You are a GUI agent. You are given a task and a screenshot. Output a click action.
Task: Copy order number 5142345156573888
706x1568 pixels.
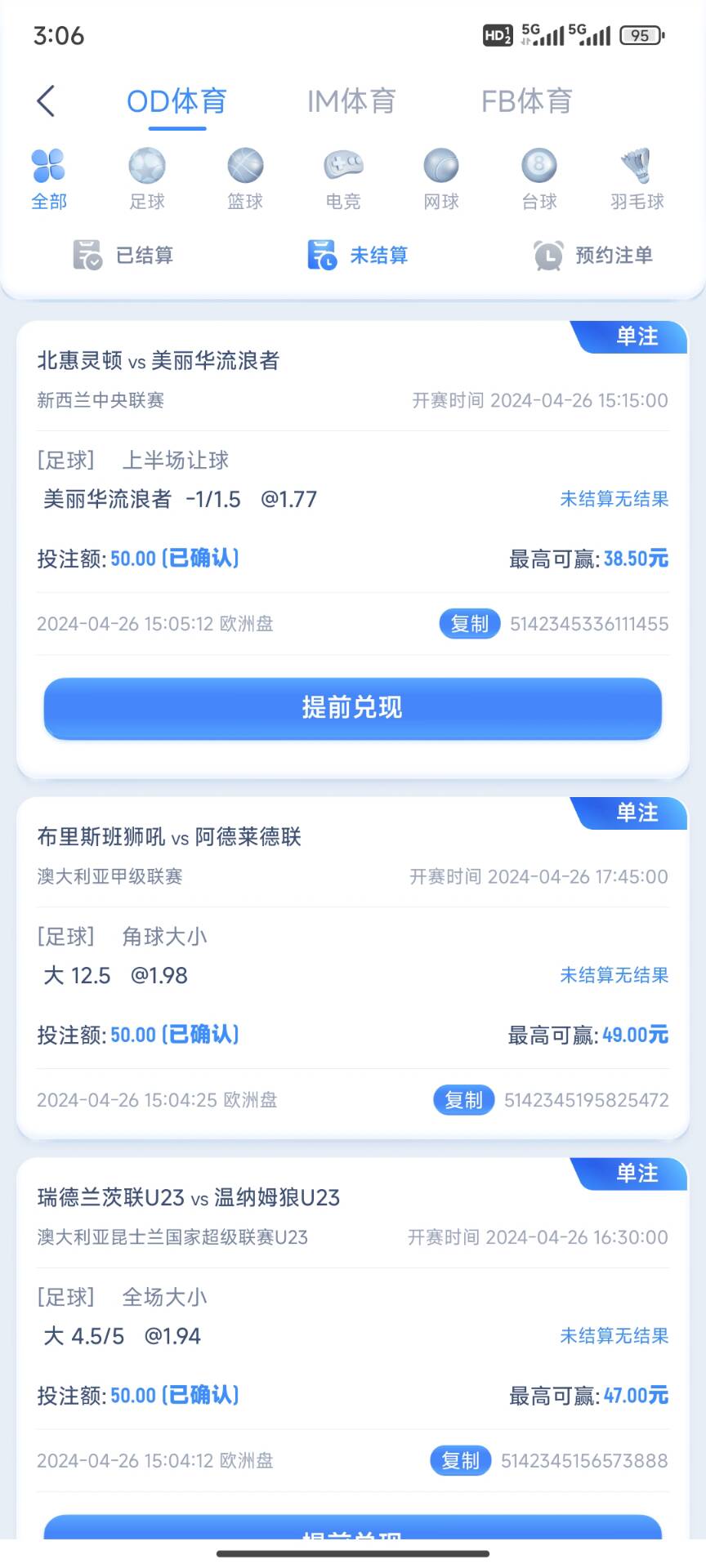[460, 1460]
